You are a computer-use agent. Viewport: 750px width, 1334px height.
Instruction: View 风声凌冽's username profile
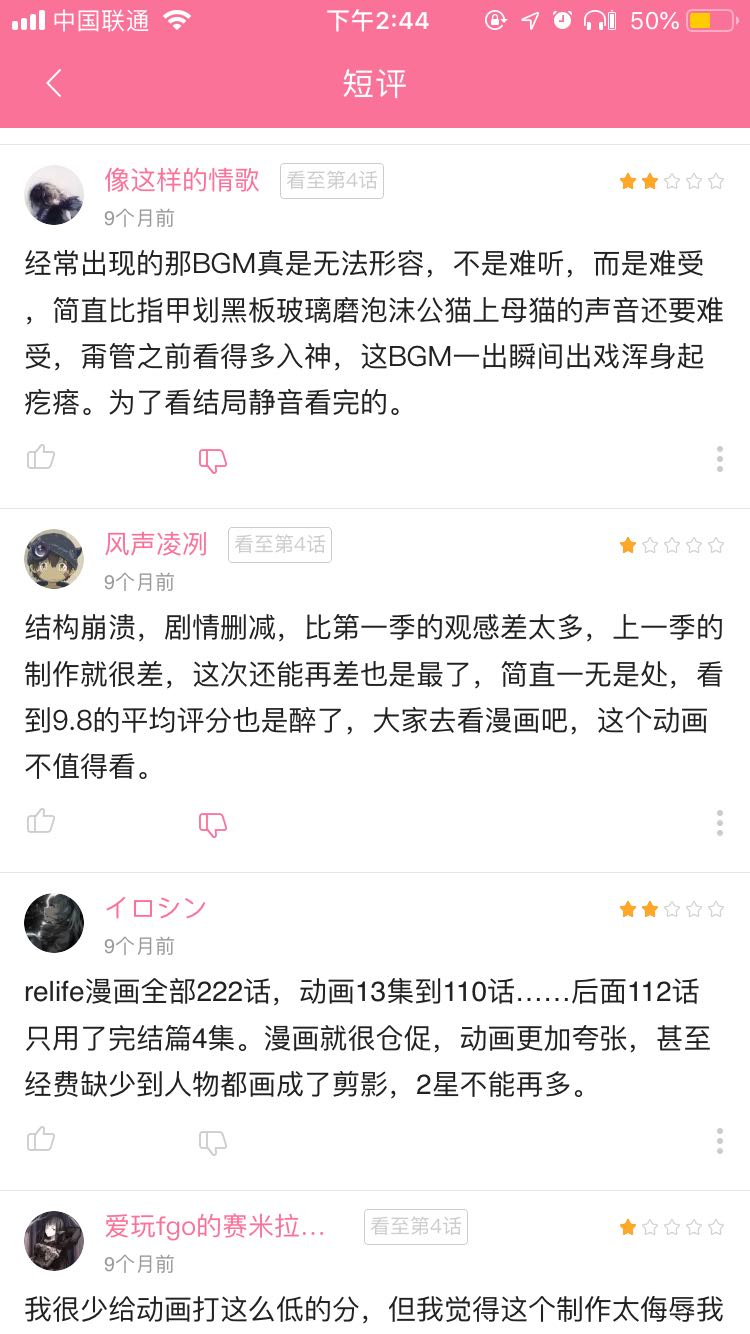(x=156, y=544)
